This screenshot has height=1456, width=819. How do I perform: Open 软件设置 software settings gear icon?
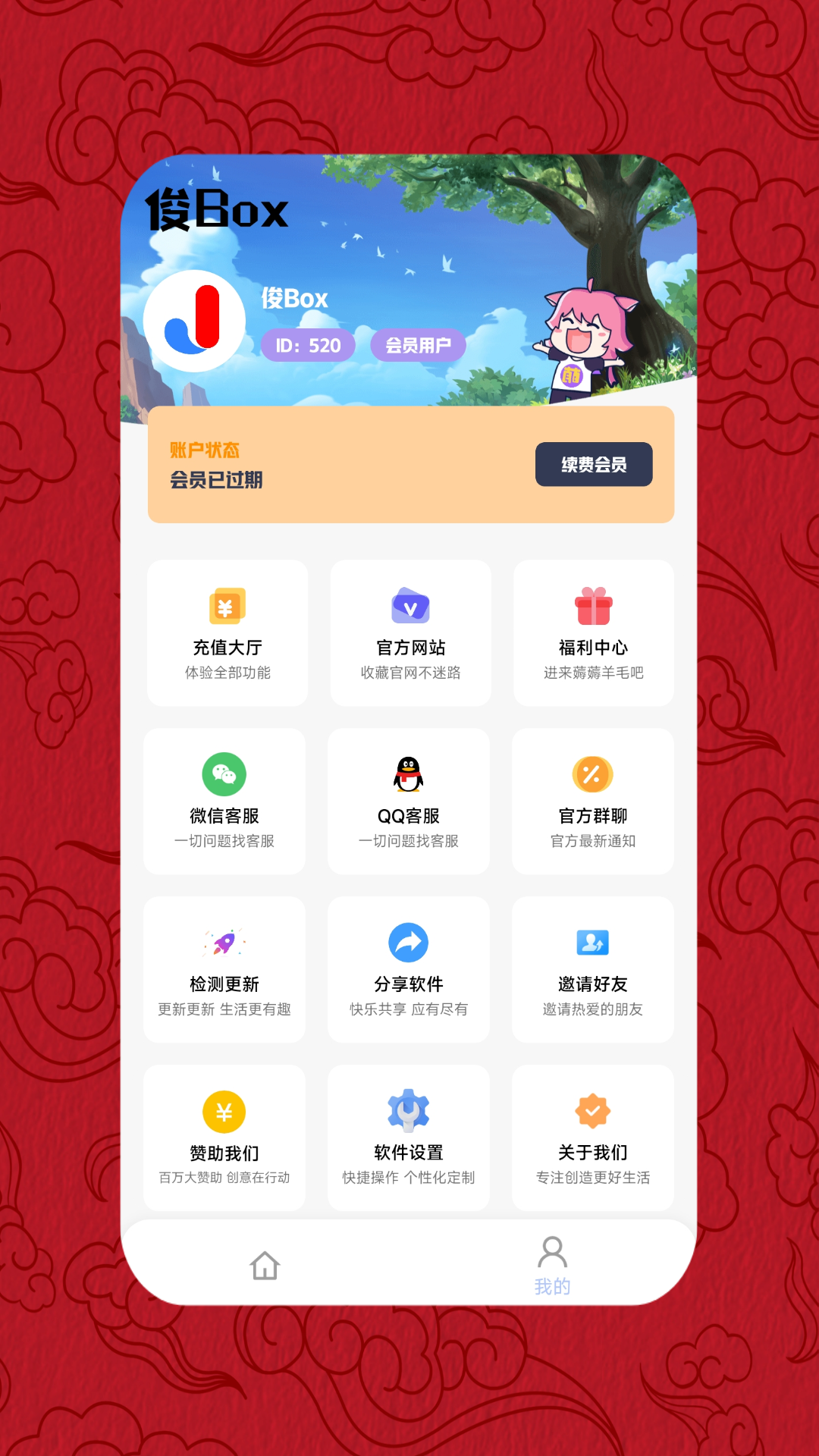[409, 1110]
